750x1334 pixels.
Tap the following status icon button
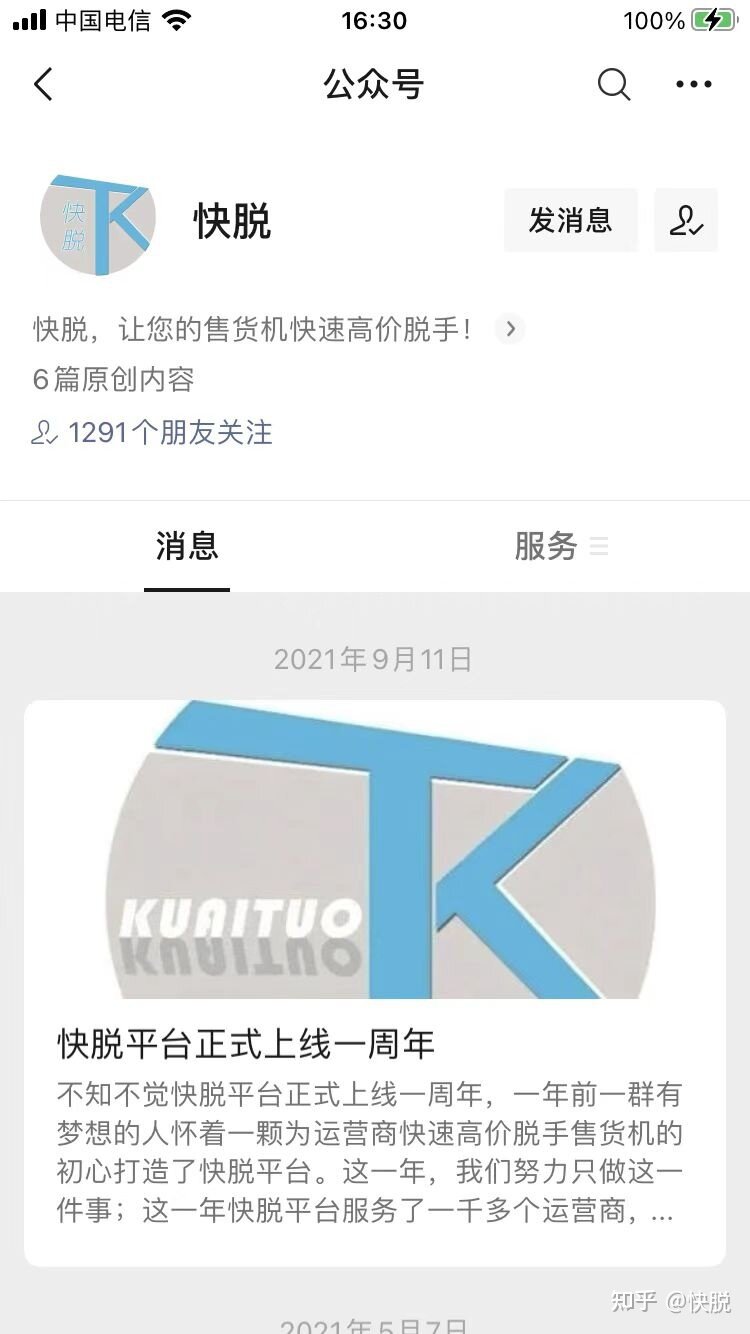coord(686,220)
